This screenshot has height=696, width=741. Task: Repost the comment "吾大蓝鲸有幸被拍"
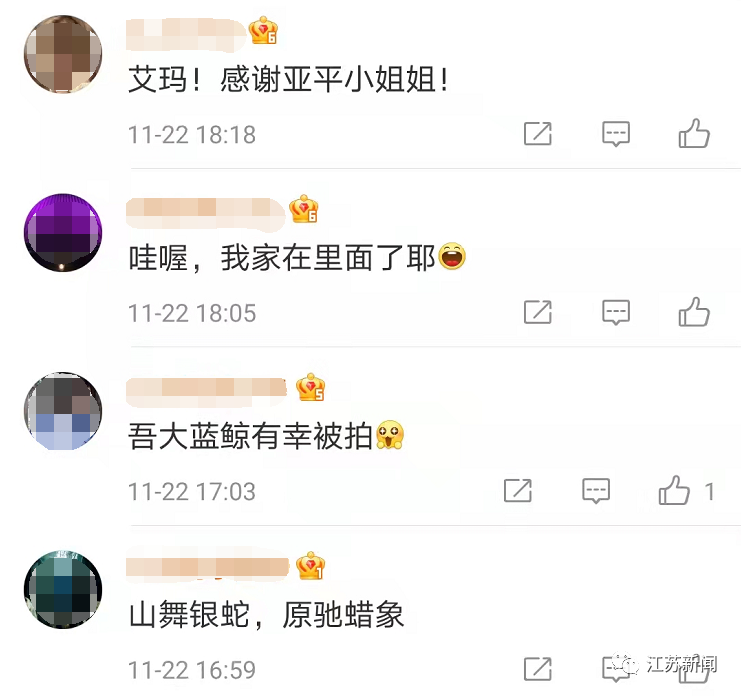(517, 491)
